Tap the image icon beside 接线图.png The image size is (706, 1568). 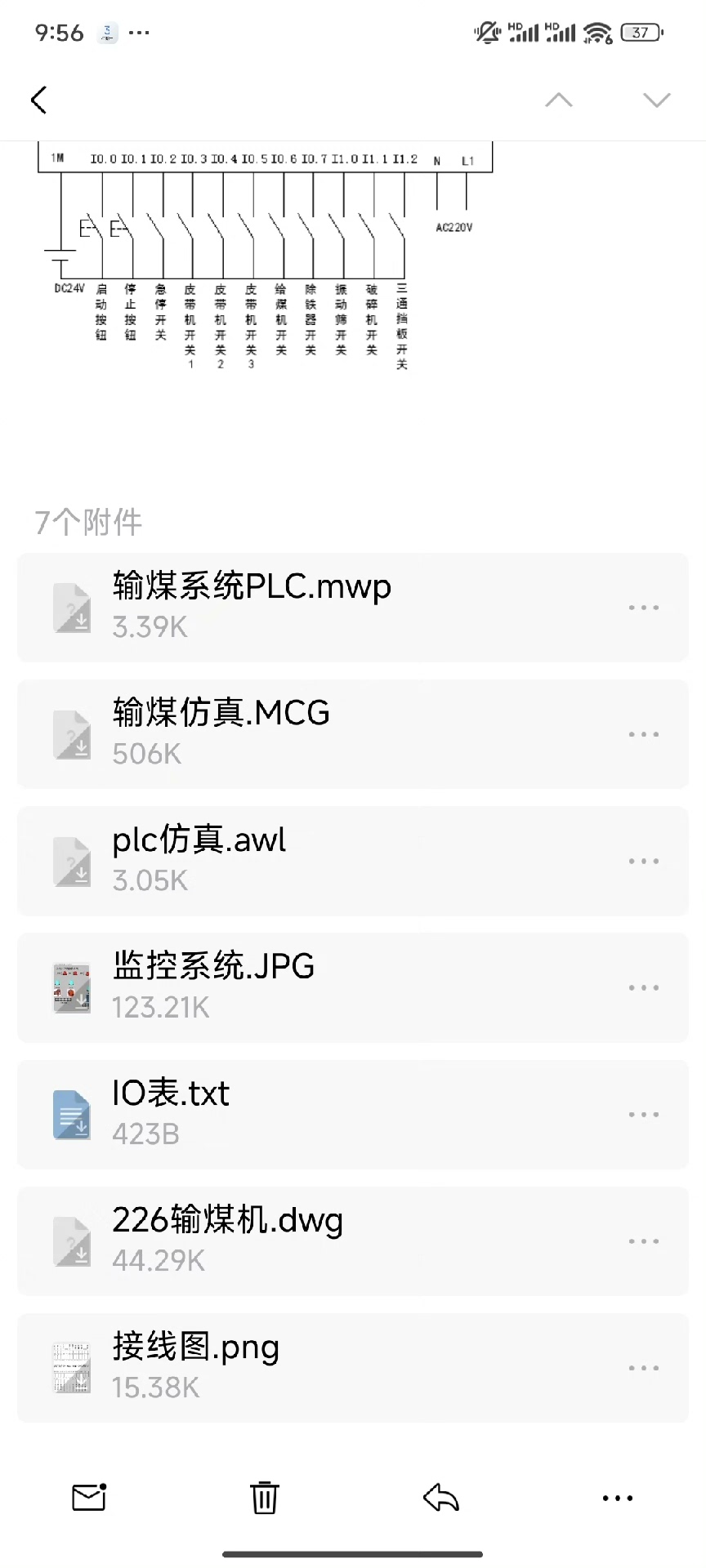pyautogui.click(x=72, y=1367)
